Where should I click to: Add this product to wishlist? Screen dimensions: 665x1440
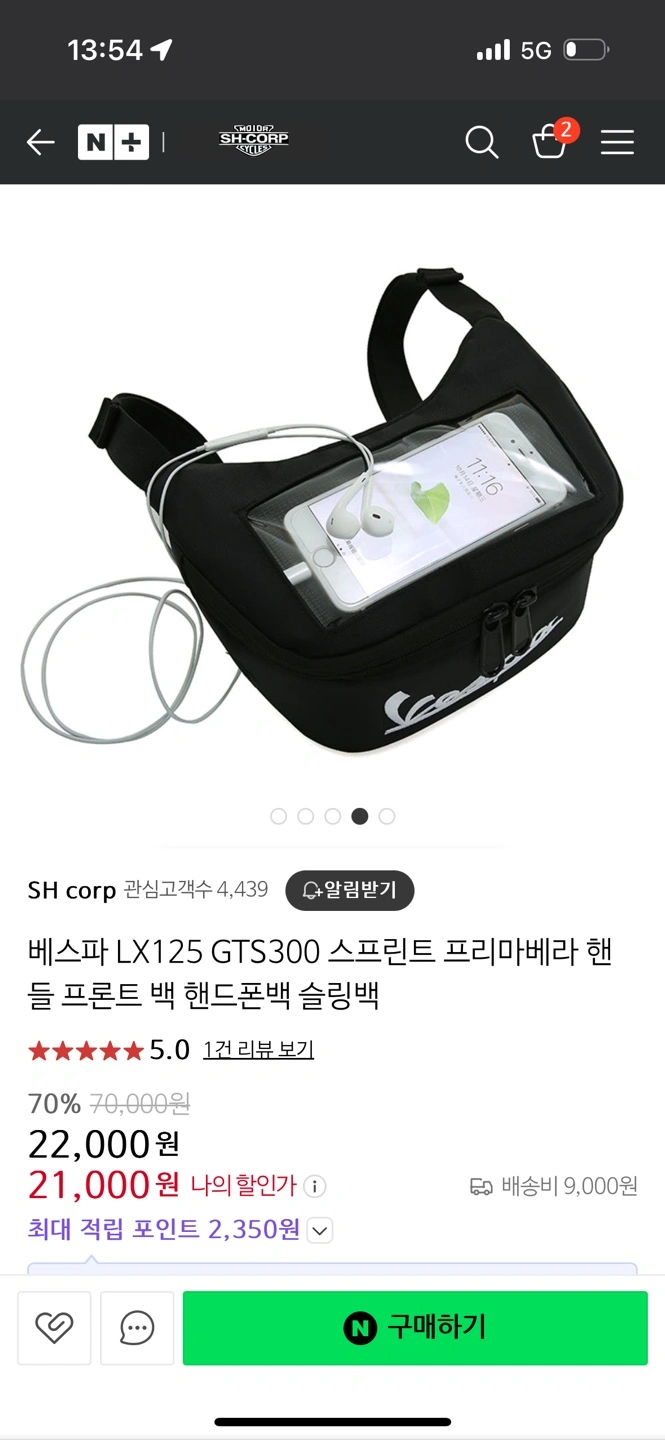pos(54,1328)
